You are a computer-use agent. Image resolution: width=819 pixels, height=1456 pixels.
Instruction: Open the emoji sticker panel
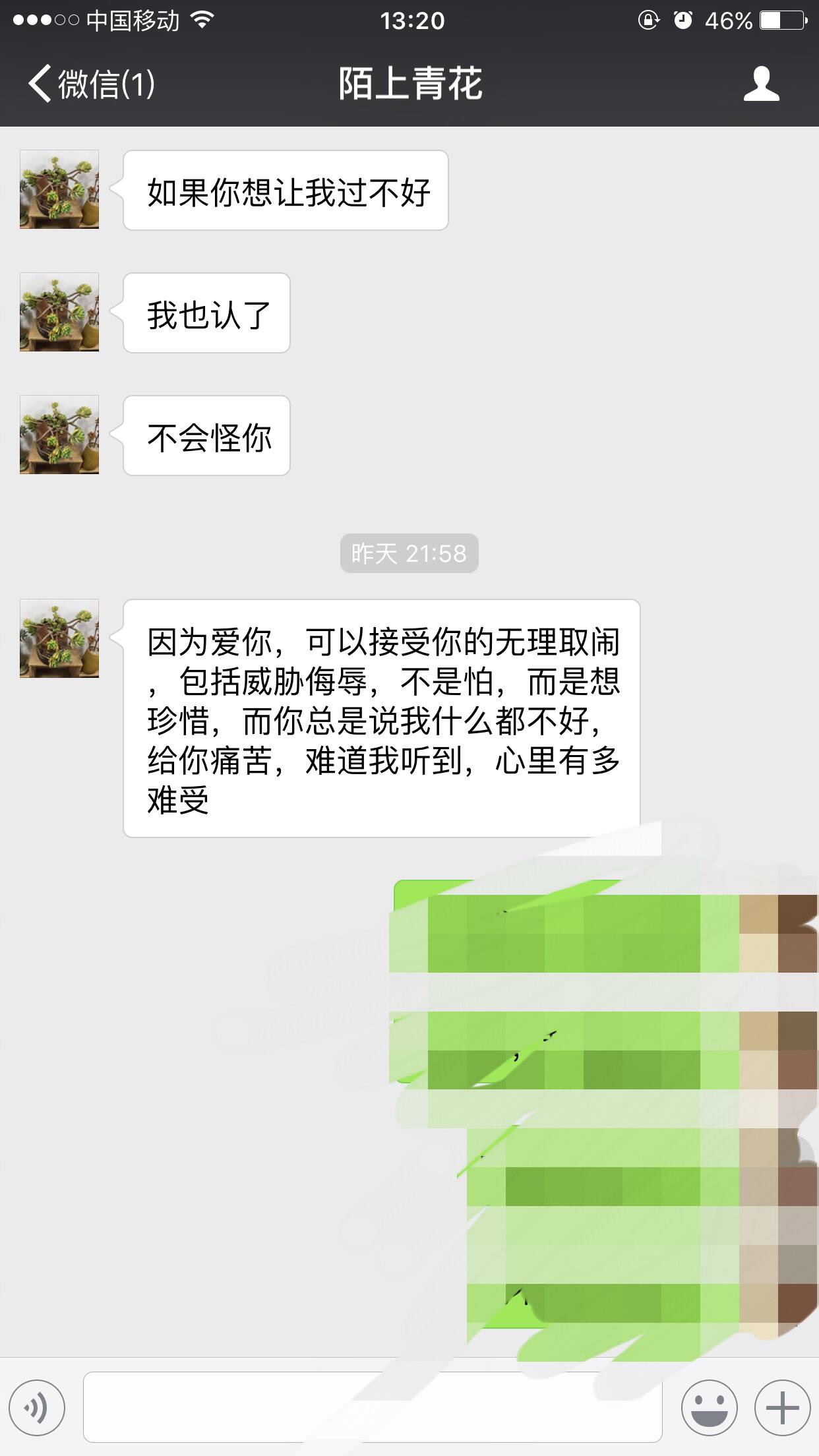(x=709, y=1408)
